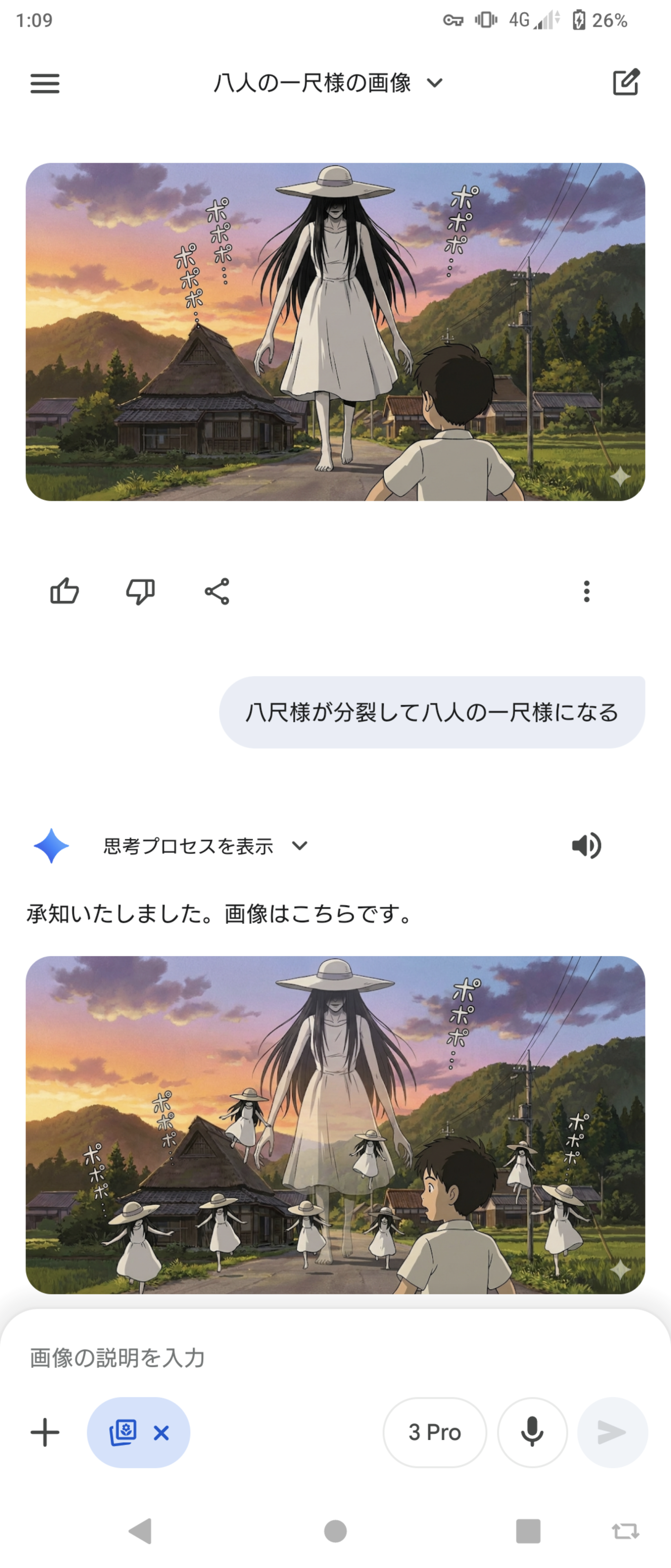The width and height of the screenshot is (671, 1568).
Task: Give the first response a thumbs up
Action: click(64, 591)
